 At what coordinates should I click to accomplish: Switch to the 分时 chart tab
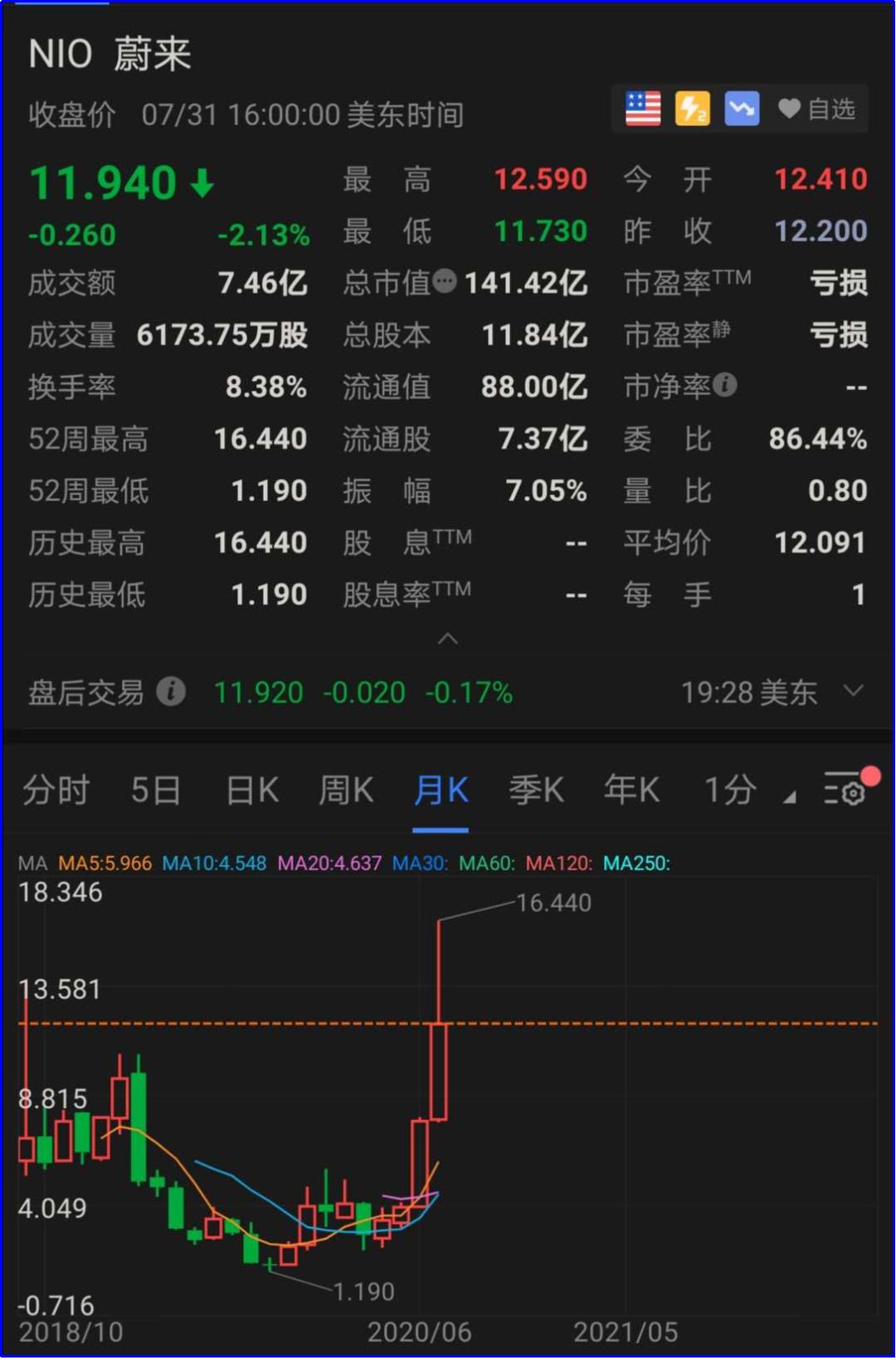56,790
